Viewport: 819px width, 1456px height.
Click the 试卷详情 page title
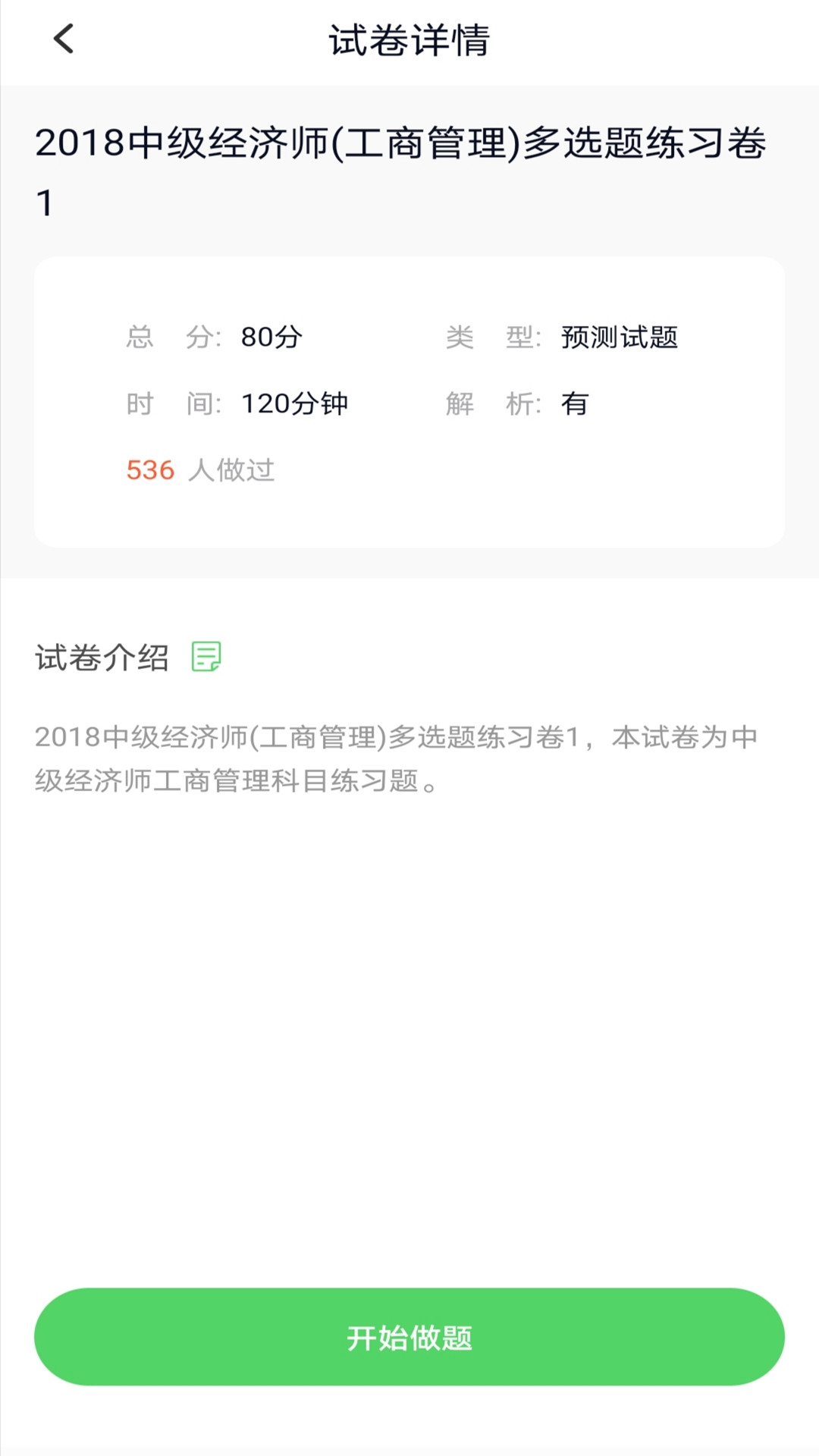[409, 39]
